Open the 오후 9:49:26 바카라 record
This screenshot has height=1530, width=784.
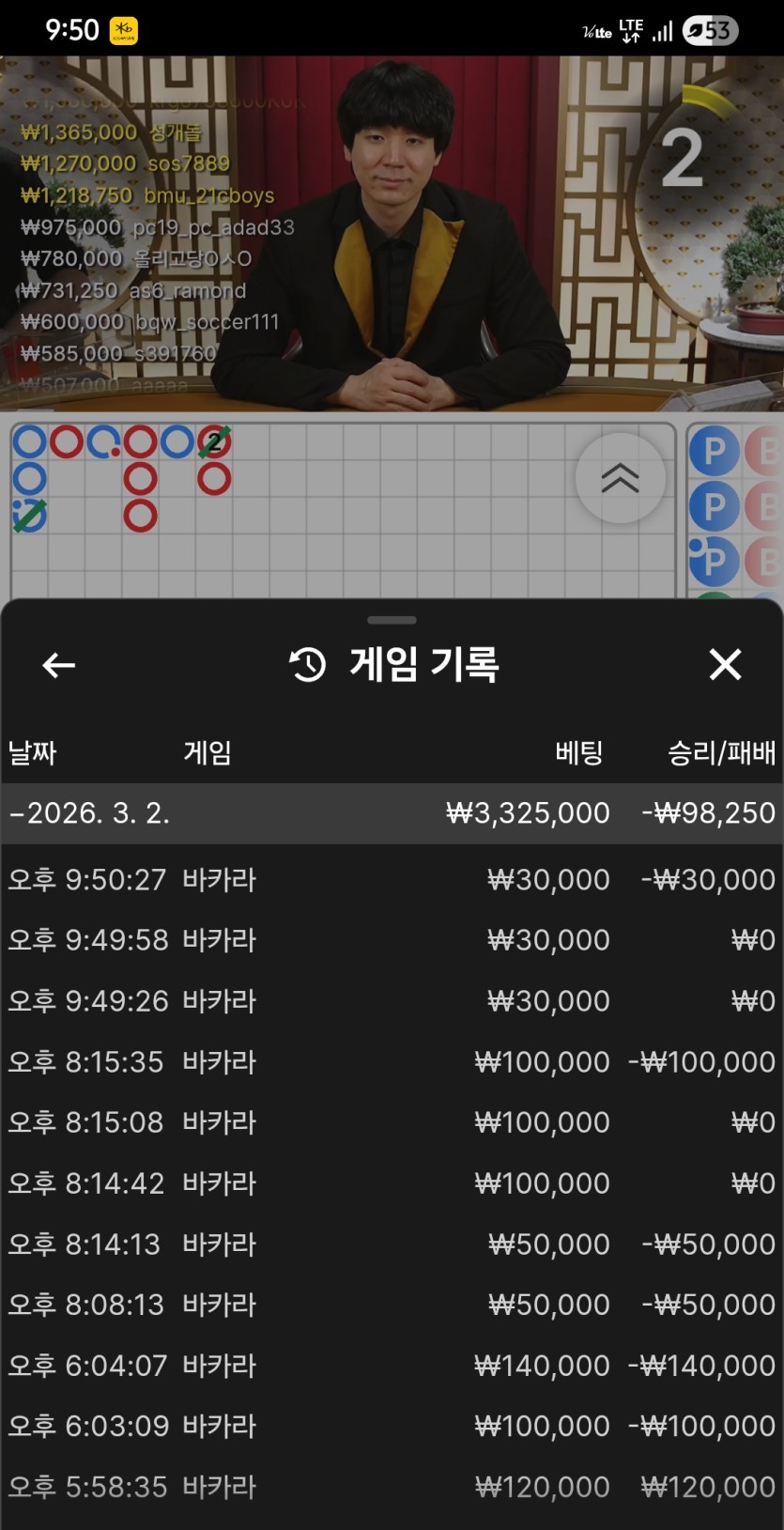(392, 1001)
